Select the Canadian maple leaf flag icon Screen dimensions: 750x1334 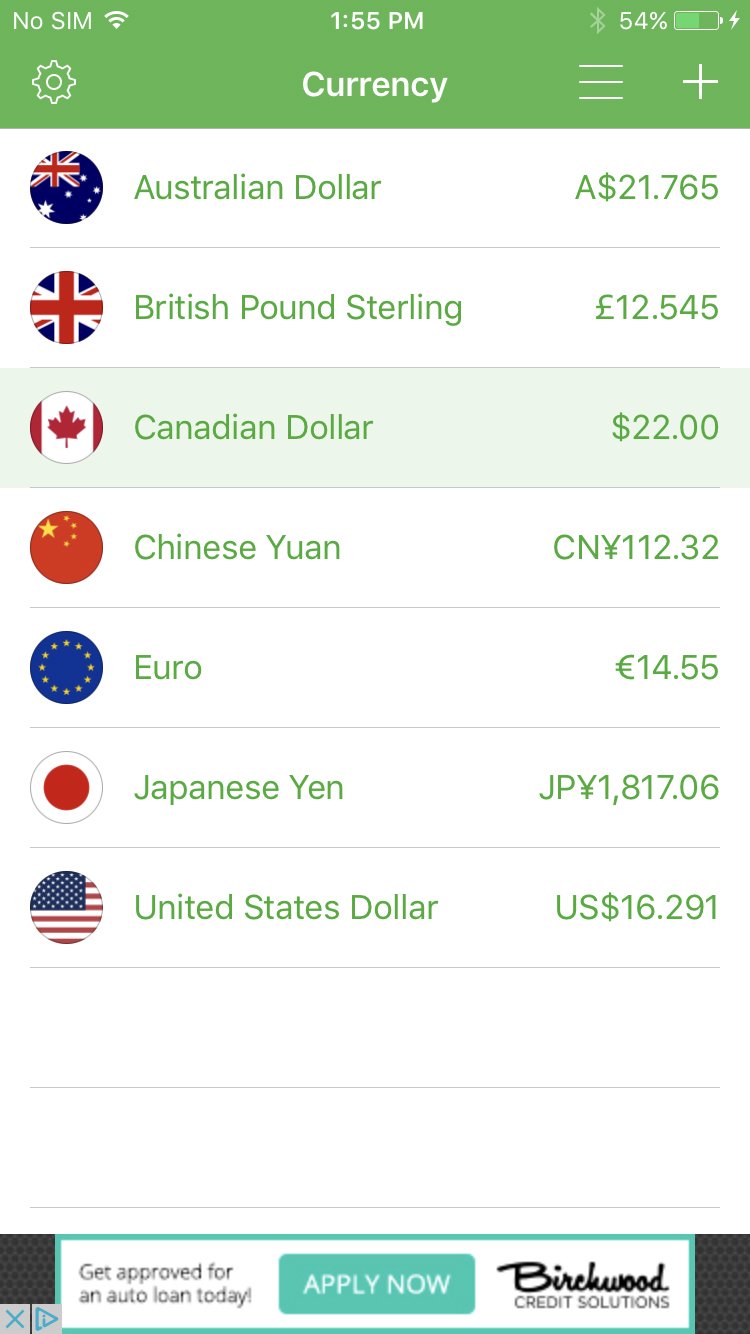[x=66, y=427]
